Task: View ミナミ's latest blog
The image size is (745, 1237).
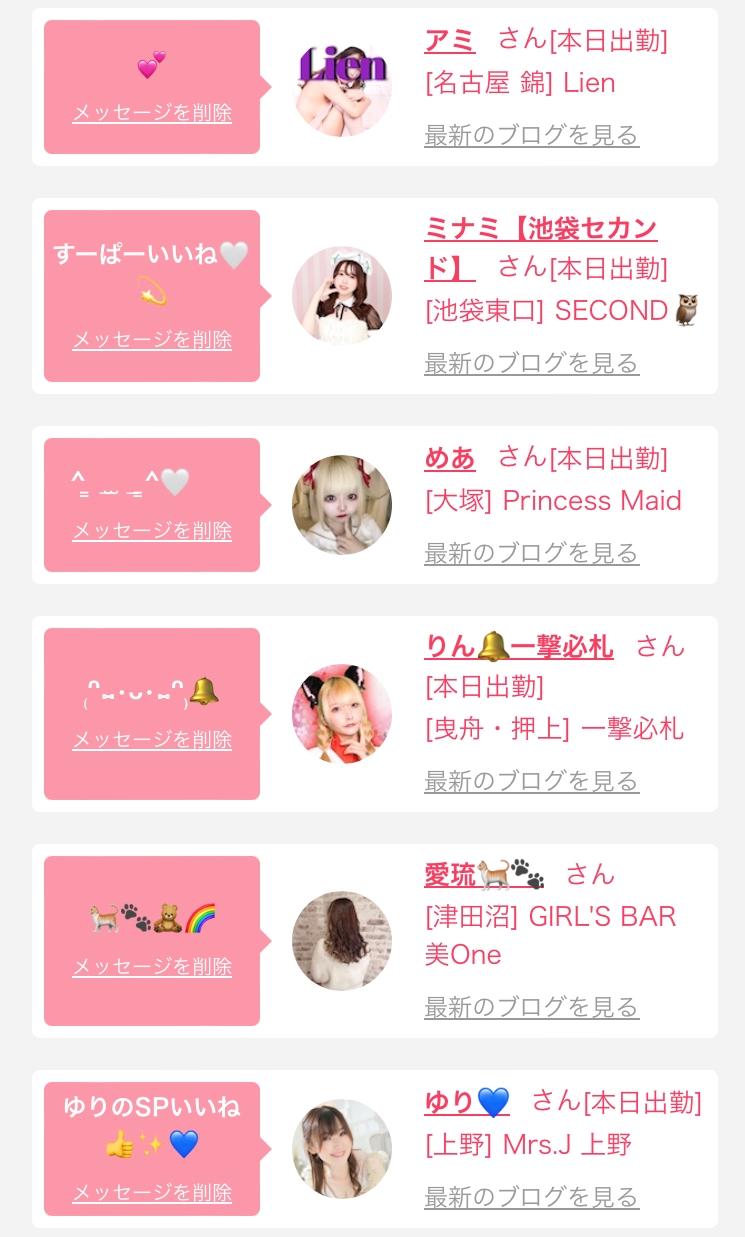Action: point(531,363)
